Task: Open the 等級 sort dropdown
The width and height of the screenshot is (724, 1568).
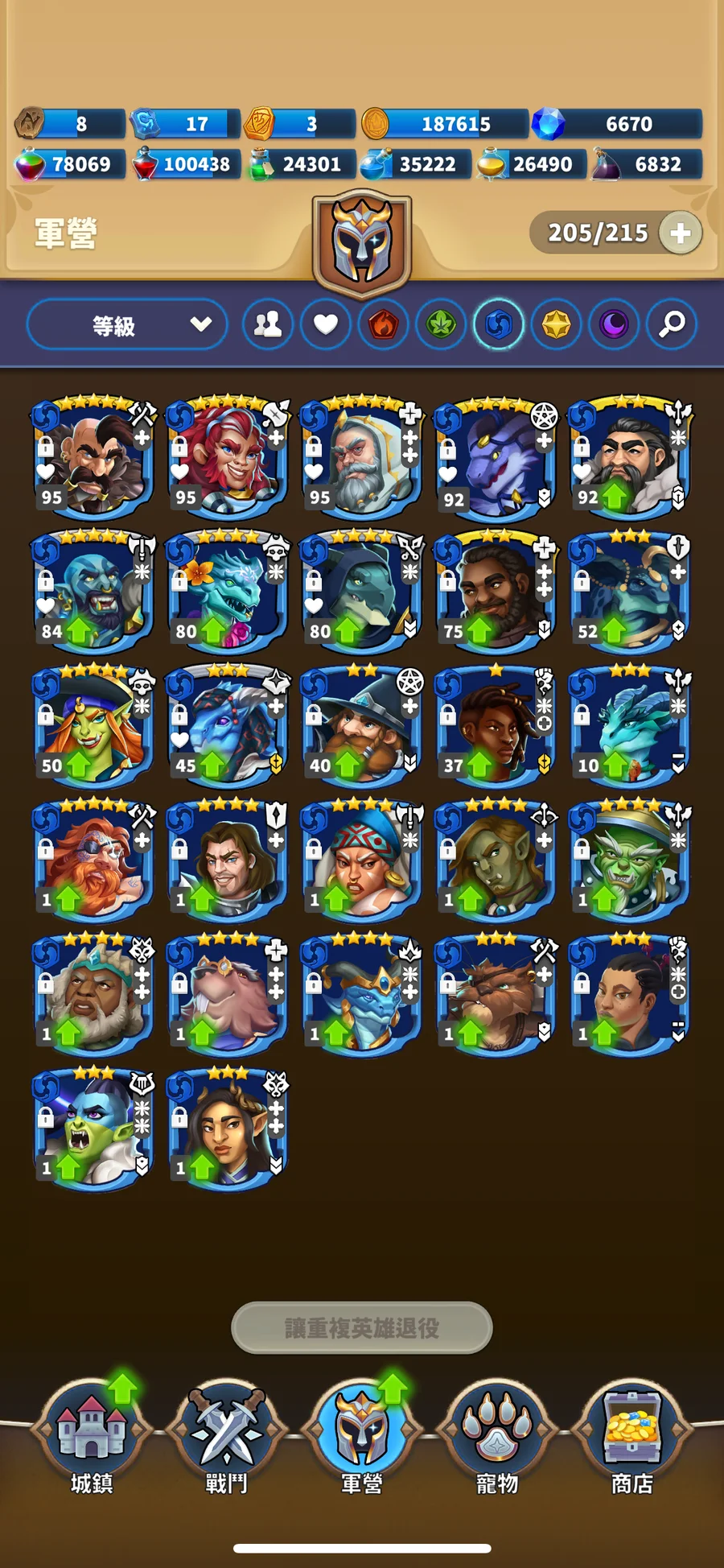Action: coord(127,325)
